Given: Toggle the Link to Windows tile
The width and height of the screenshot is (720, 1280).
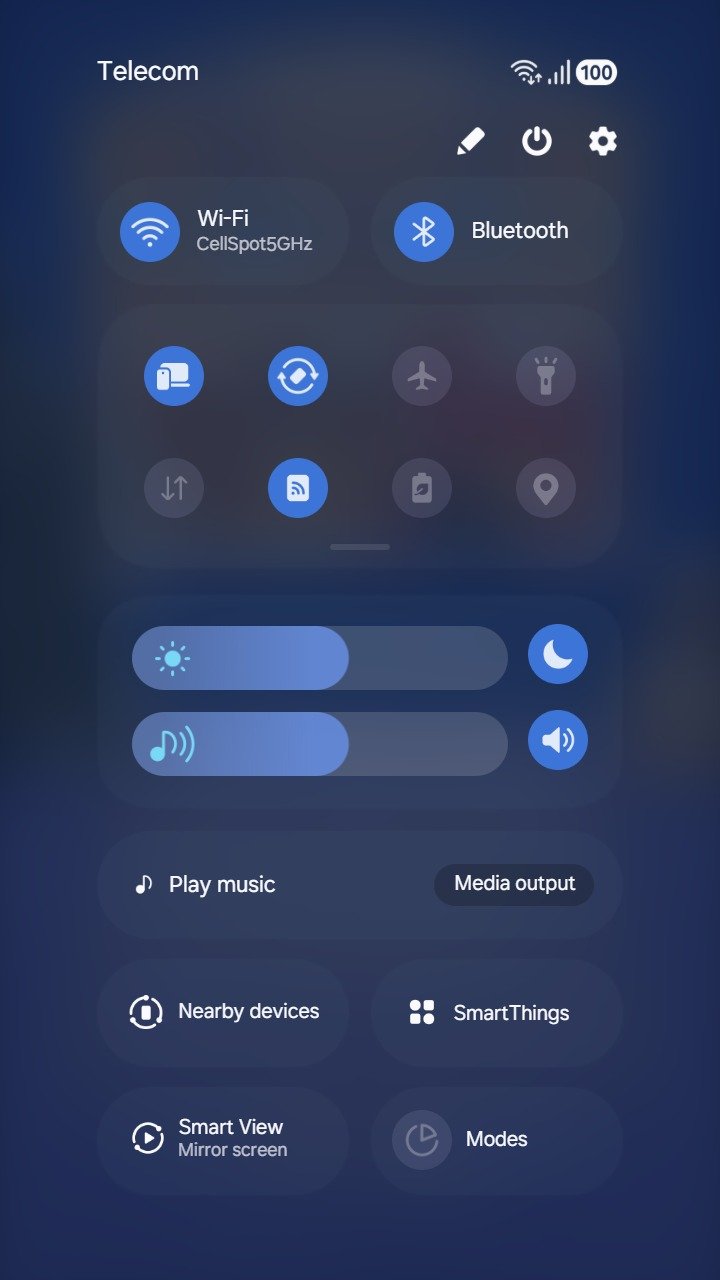Looking at the screenshot, I should click(174, 376).
